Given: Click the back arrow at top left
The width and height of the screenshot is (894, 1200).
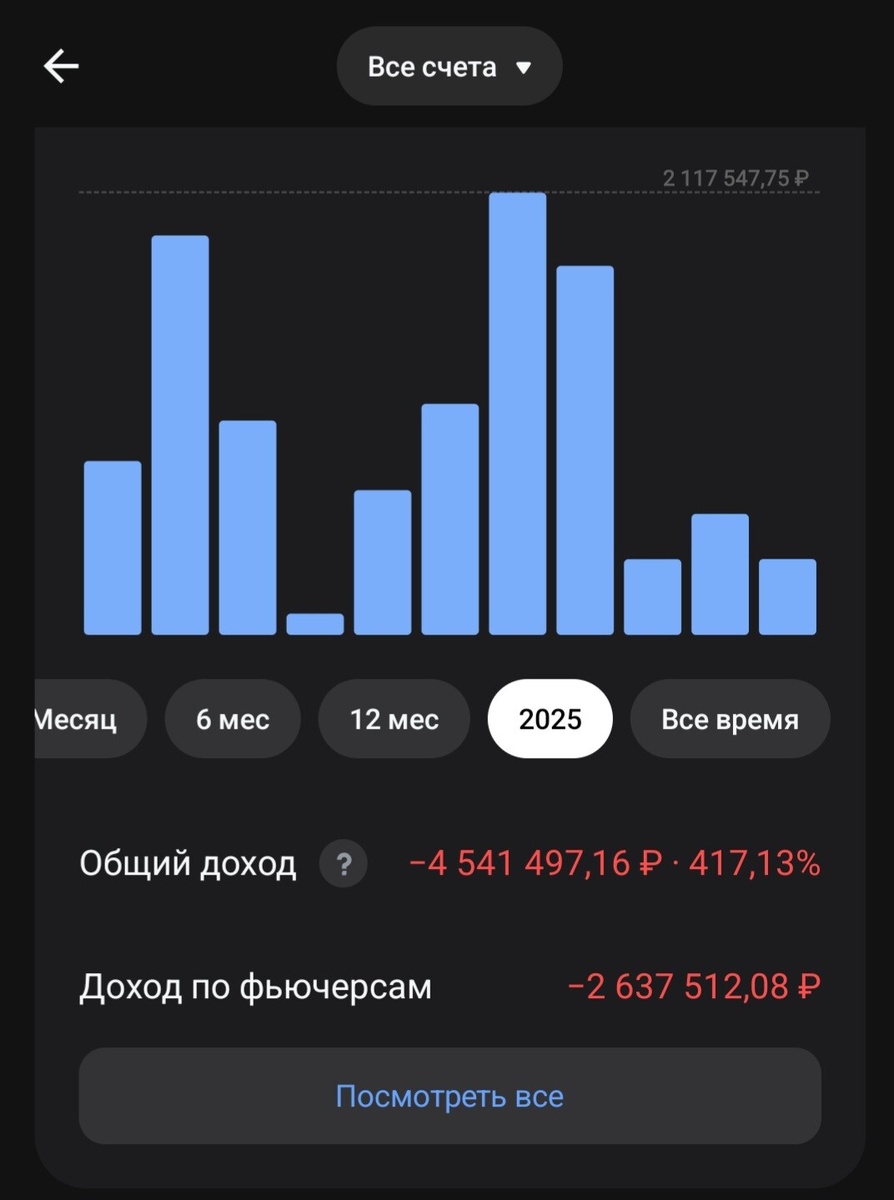Looking at the screenshot, I should pos(60,66).
